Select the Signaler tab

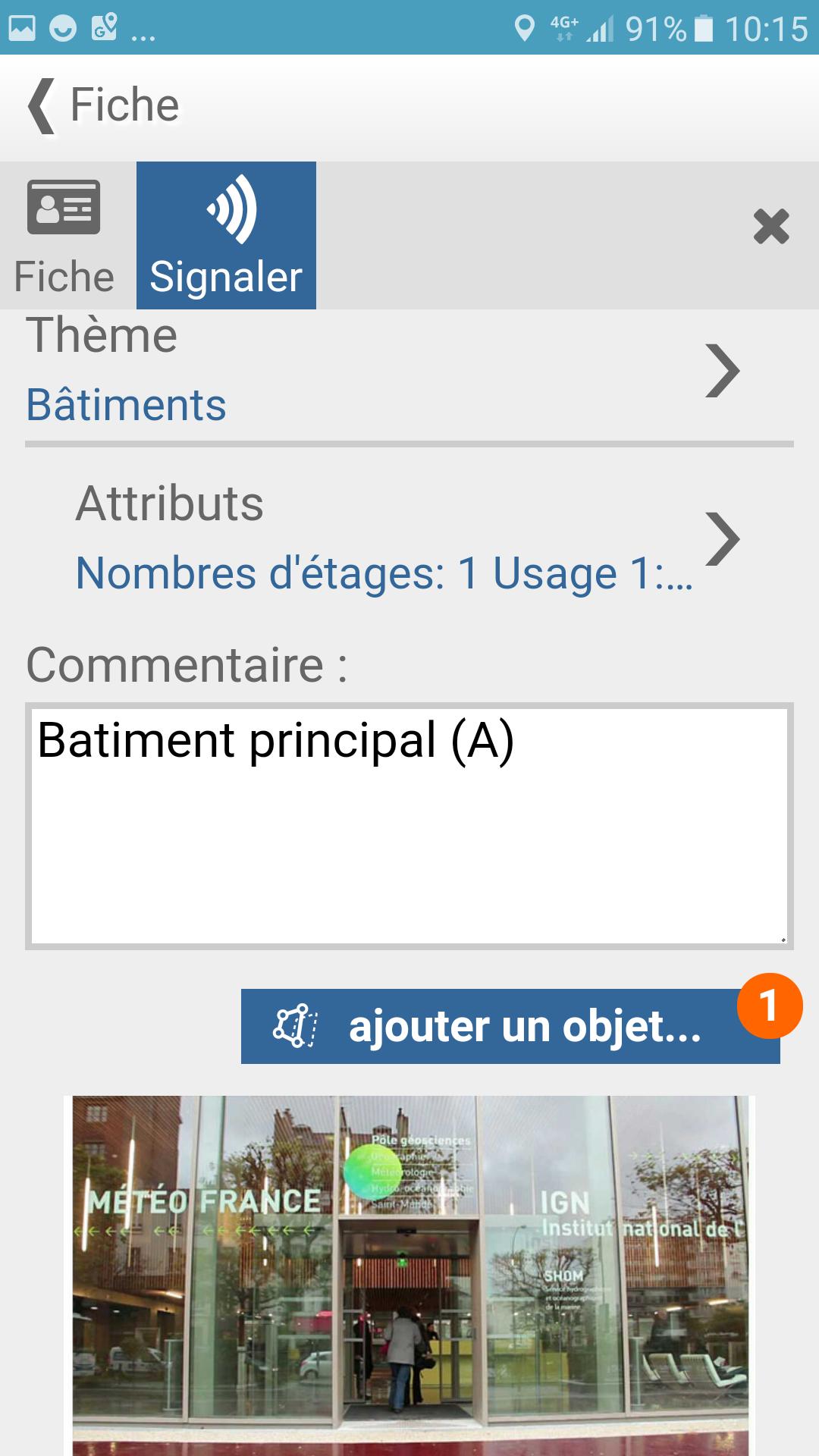226,236
